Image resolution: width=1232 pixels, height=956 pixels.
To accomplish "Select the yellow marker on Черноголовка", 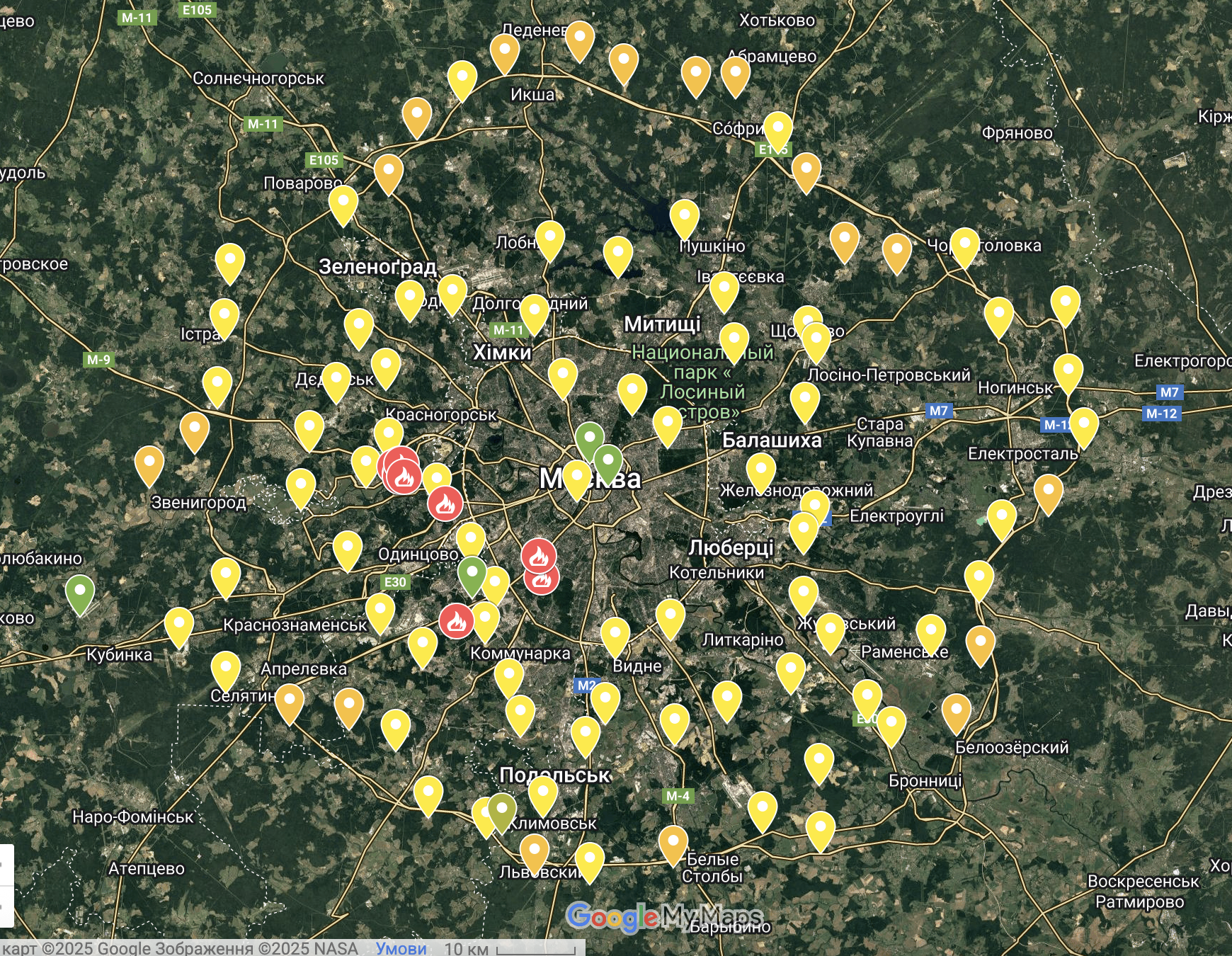I will (x=964, y=246).
